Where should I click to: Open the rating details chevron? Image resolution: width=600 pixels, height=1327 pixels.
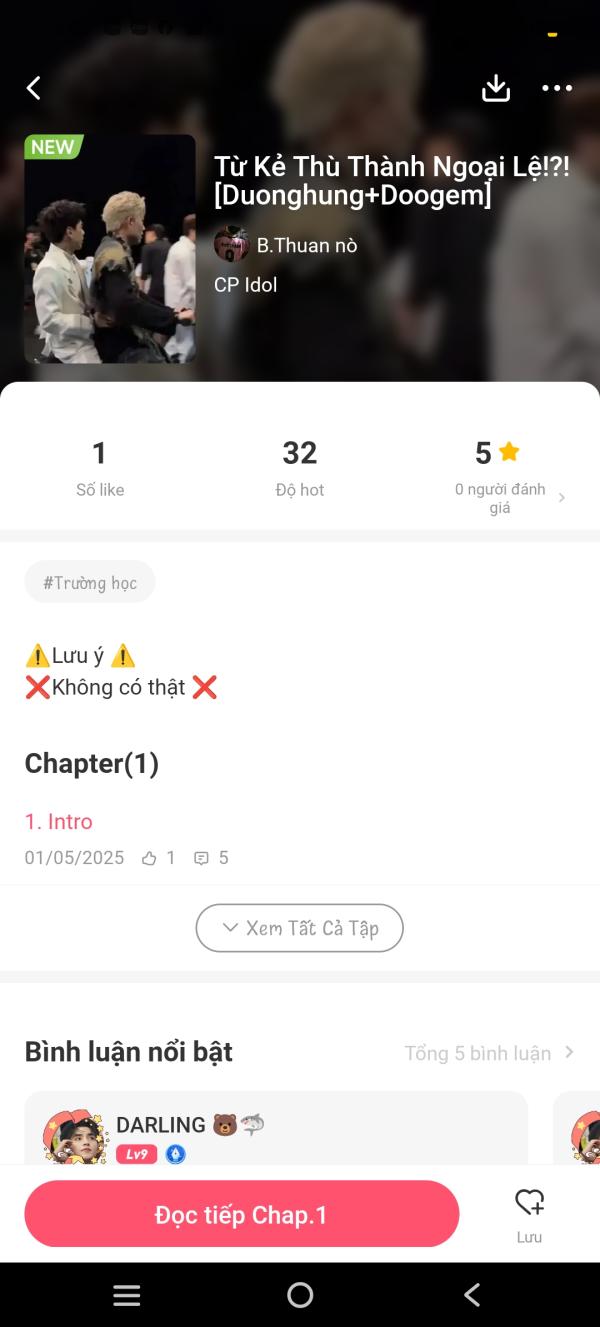point(561,497)
